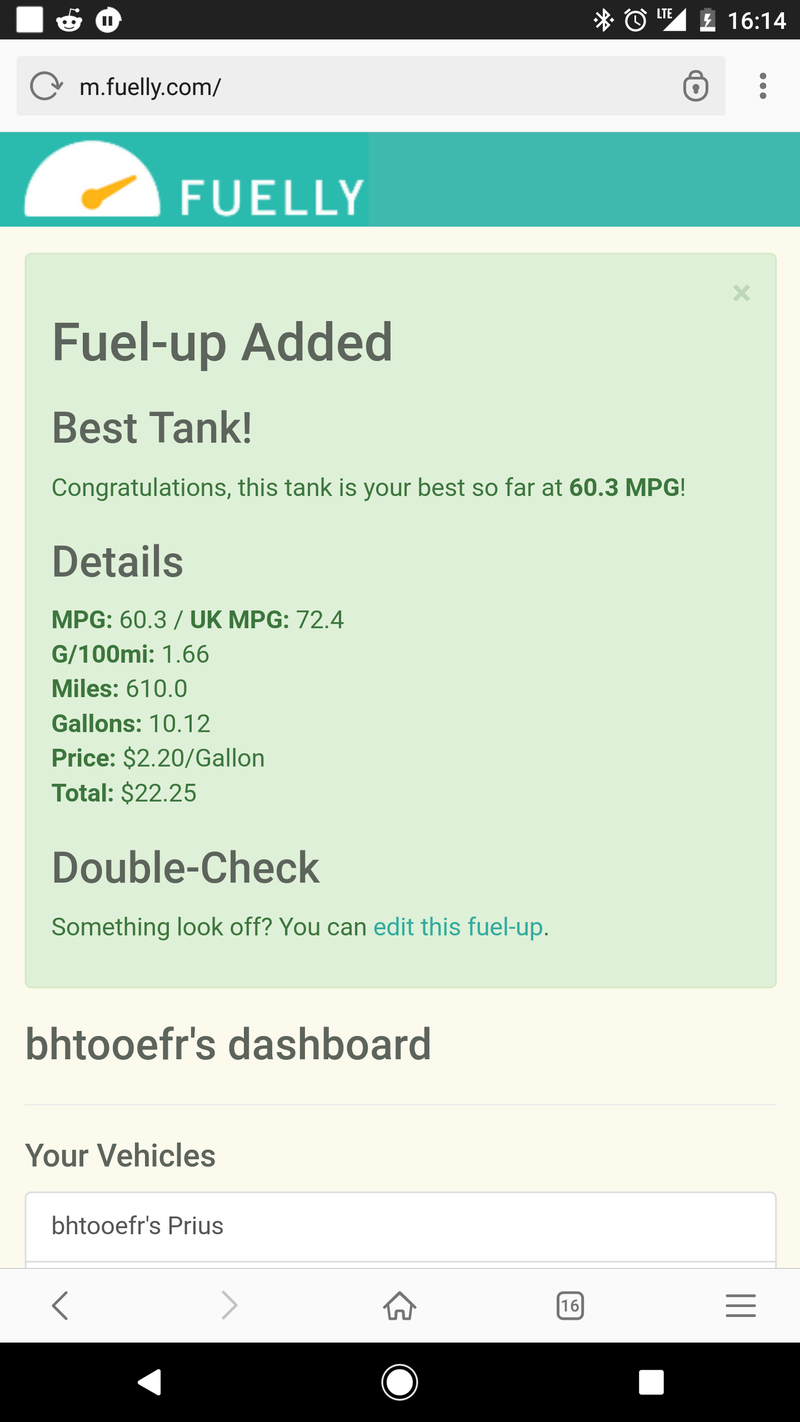
Task: Open bhtooefr's Prius vehicle
Action: pyautogui.click(x=401, y=1226)
